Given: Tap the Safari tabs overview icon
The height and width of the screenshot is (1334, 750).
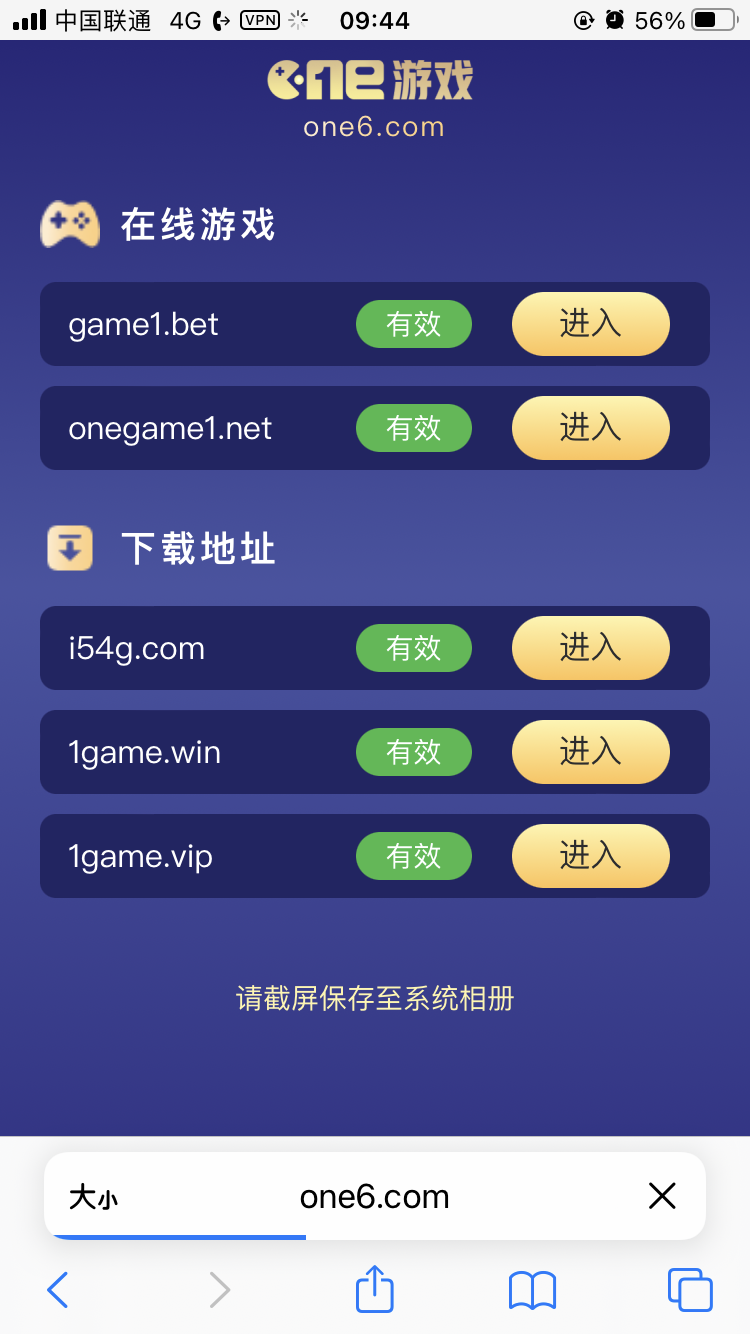Looking at the screenshot, I should click(688, 1290).
